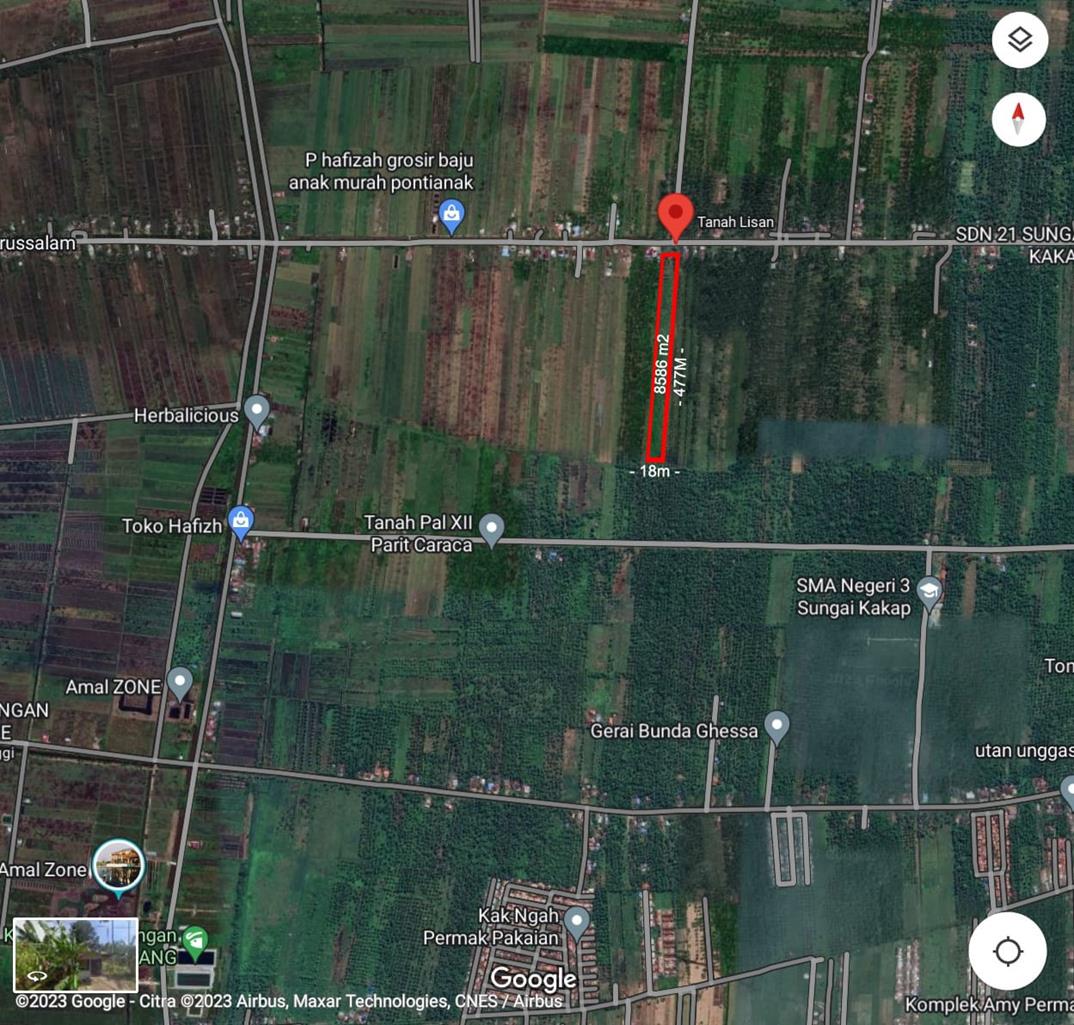Open the map layers button
This screenshot has width=1074, height=1025.
1019,41
